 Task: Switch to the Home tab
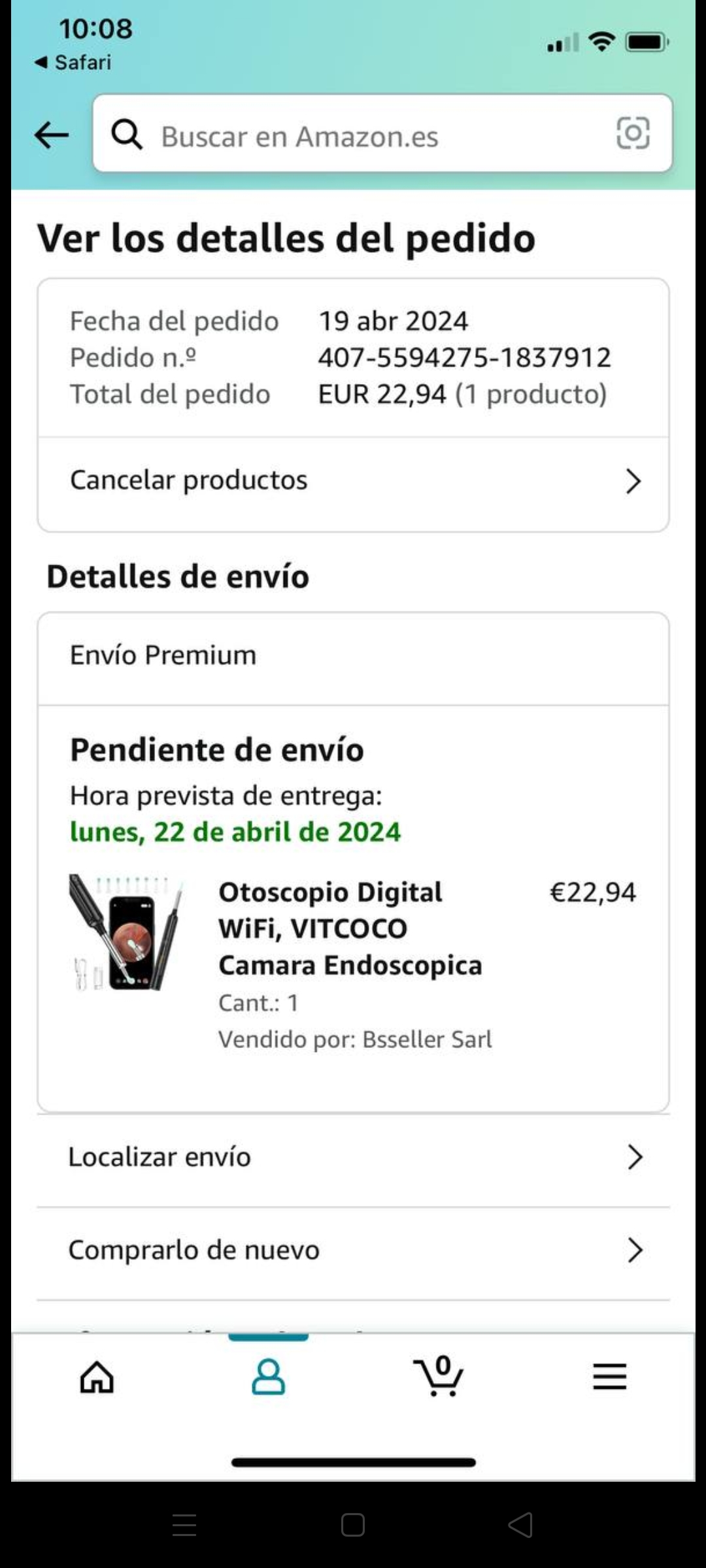tap(97, 1377)
